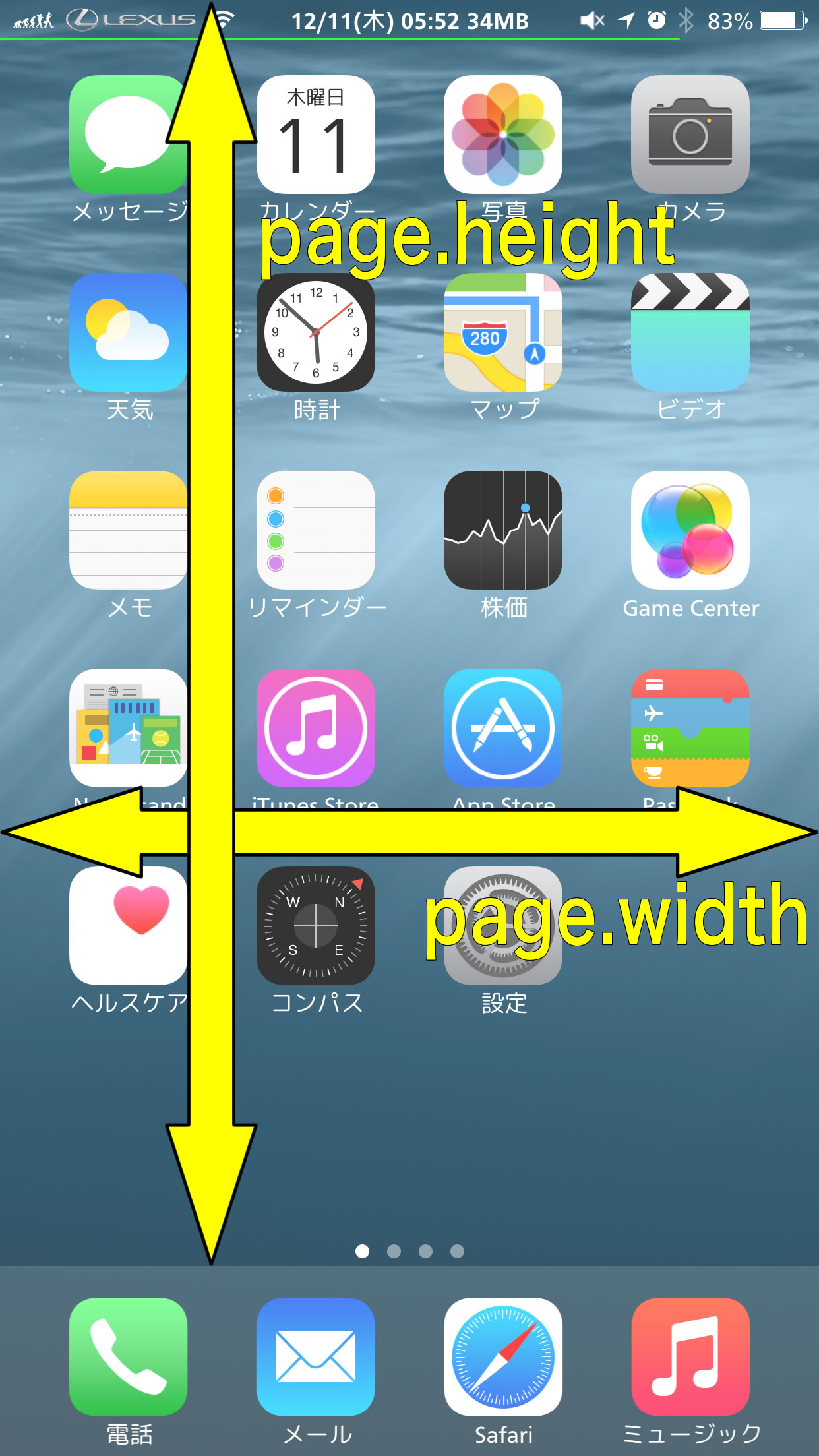819x1456 pixels.
Task: Open Game Center
Action: (x=690, y=530)
